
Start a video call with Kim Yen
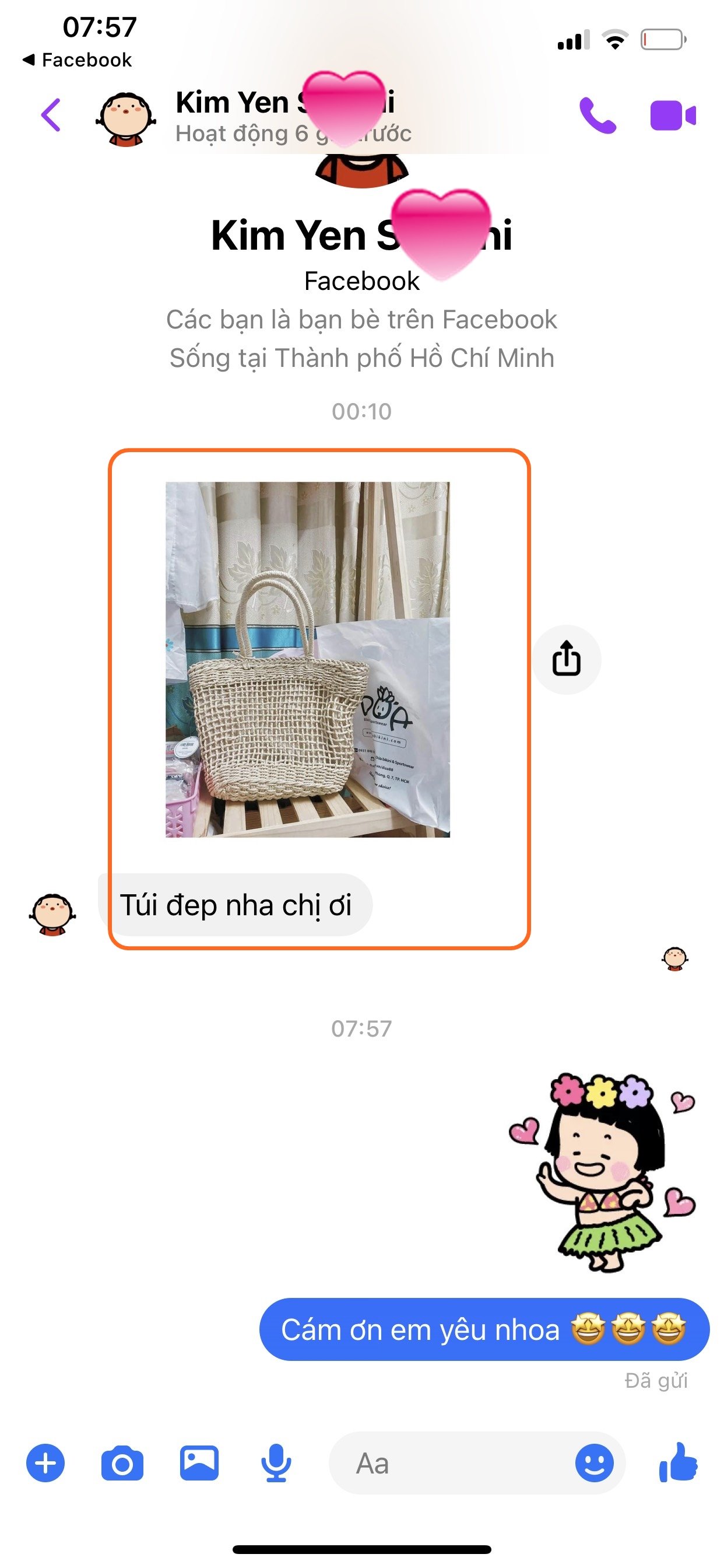[x=672, y=115]
